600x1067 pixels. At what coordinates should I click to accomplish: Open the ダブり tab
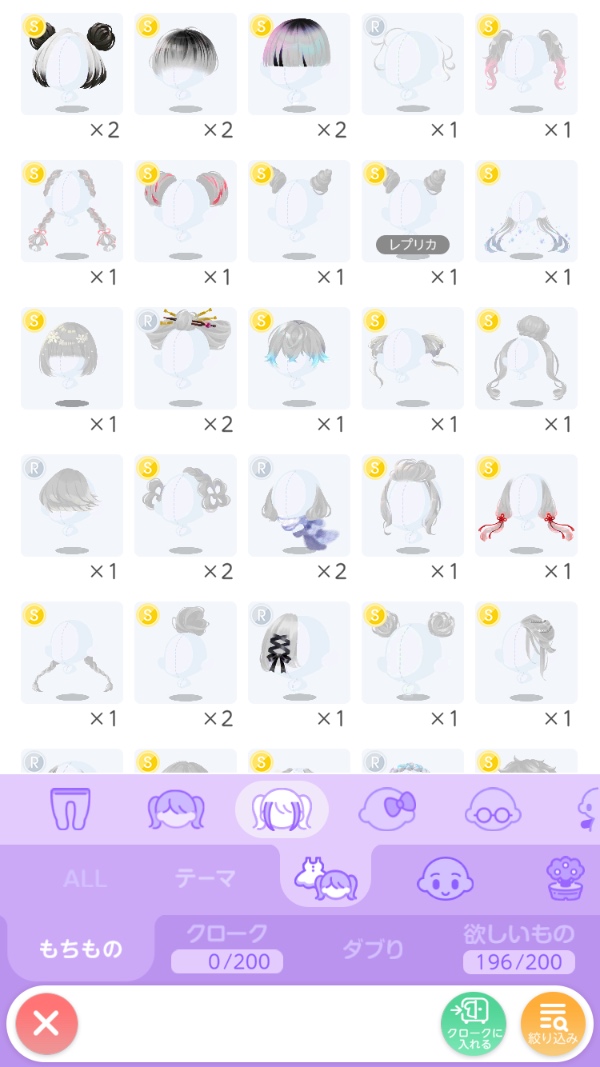pos(373,948)
